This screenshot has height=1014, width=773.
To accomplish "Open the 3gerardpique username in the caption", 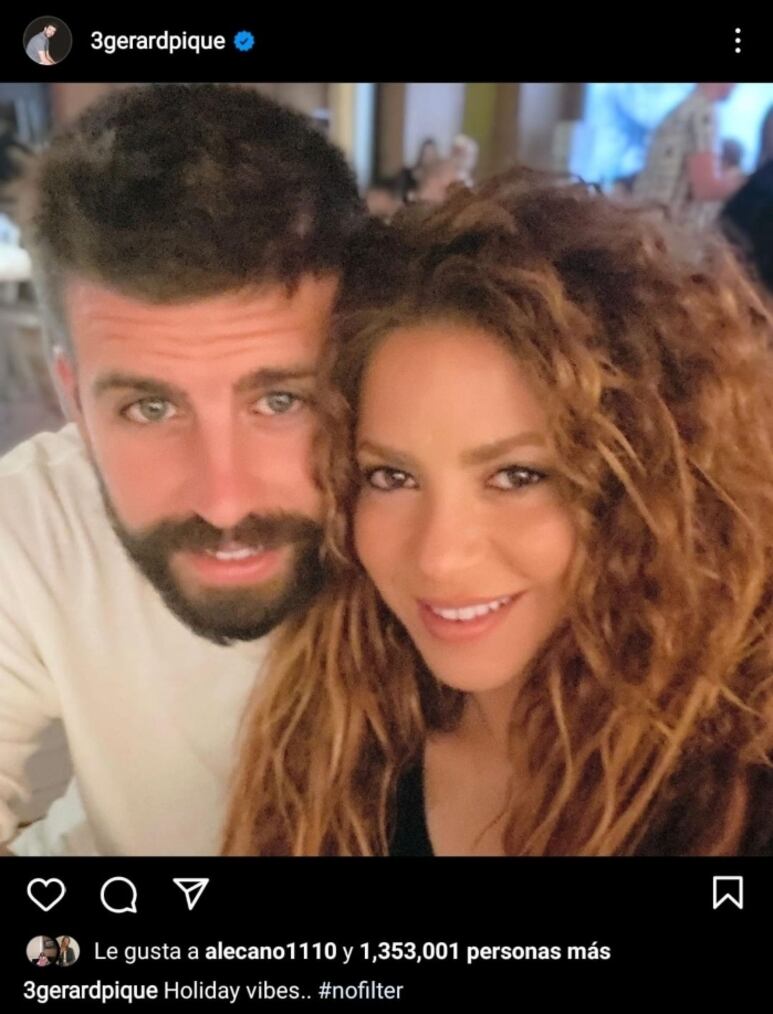I will coord(90,991).
